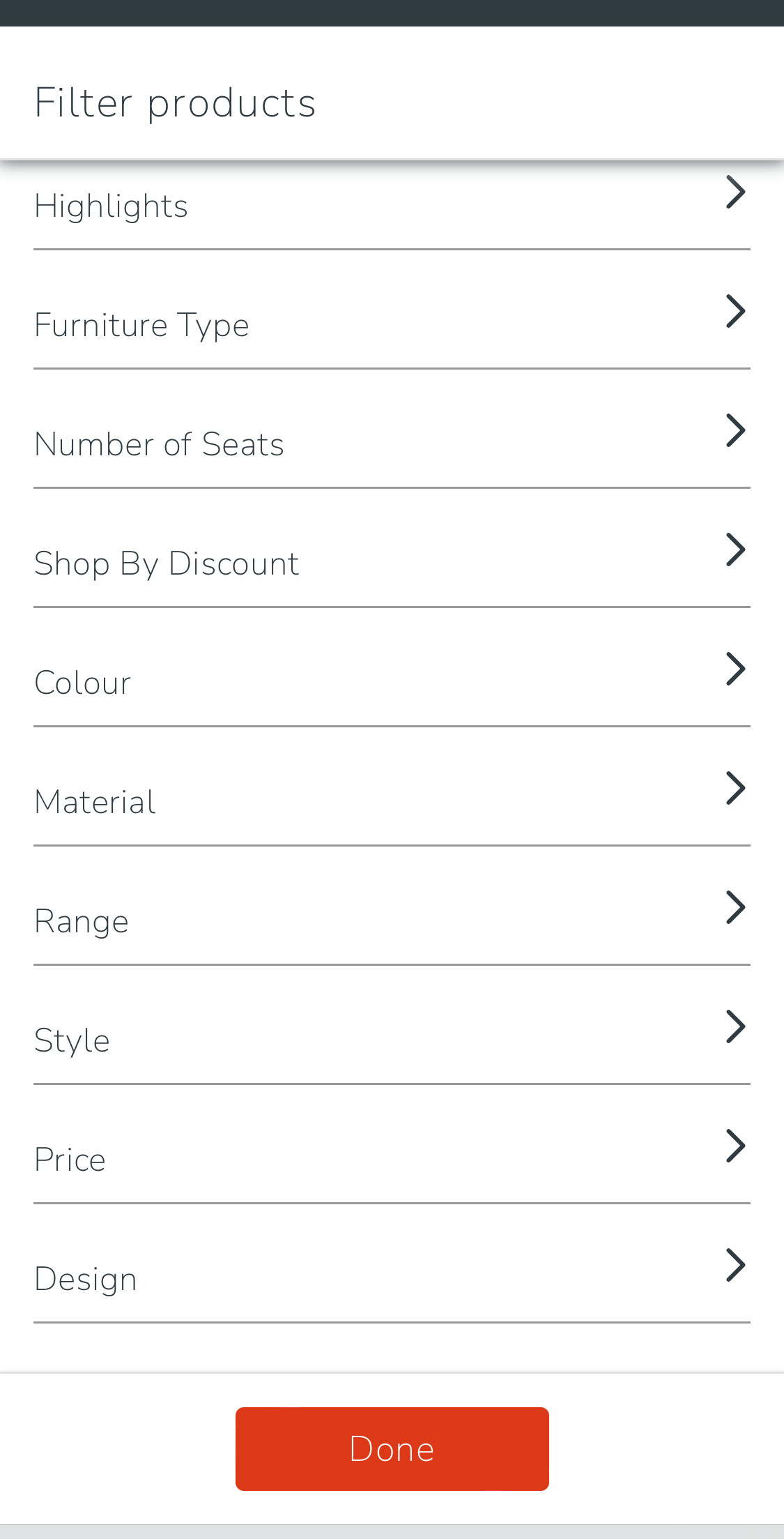Expand the Highlights chevron arrow

point(735,192)
